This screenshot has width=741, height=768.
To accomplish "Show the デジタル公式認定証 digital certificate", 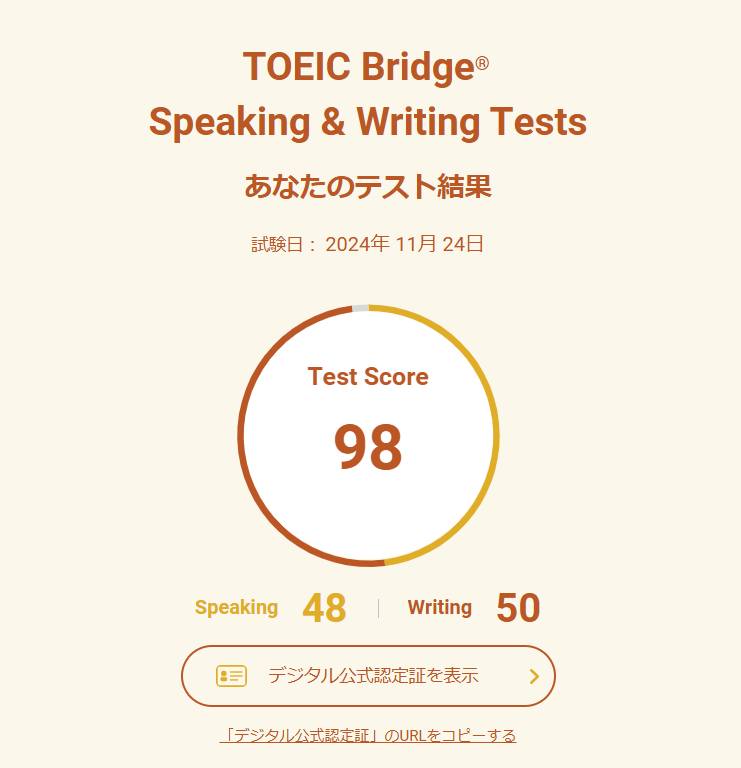I will click(368, 676).
